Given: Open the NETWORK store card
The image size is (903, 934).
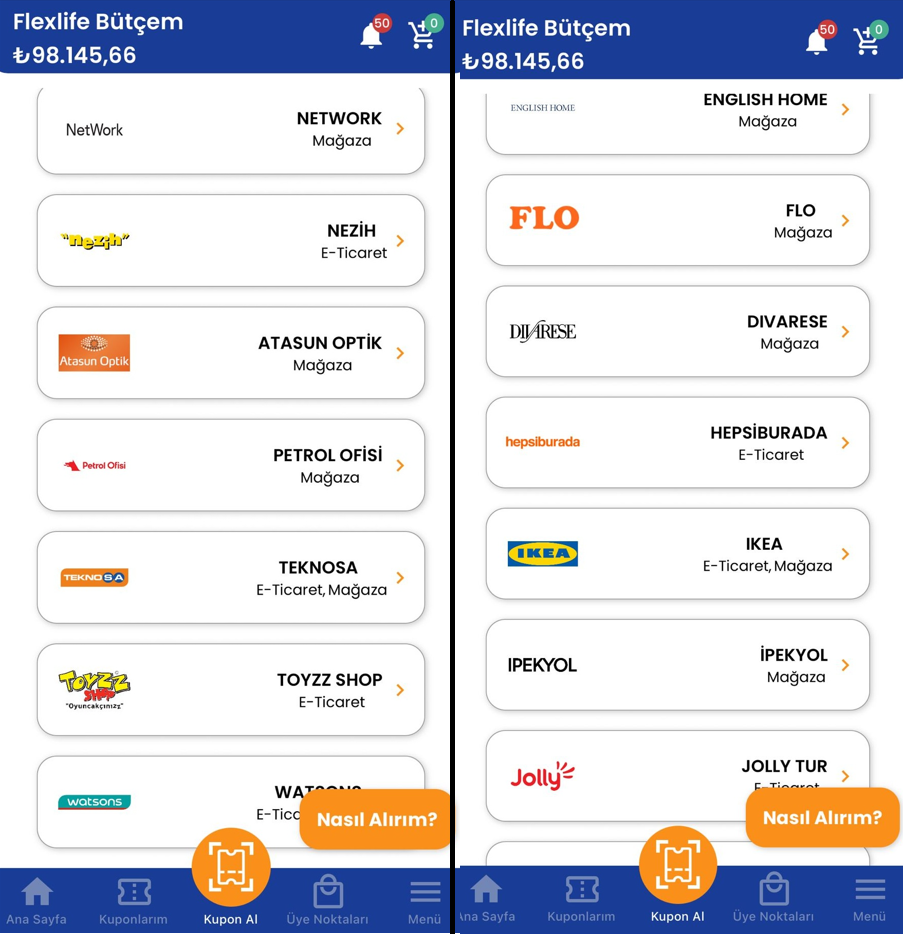Looking at the screenshot, I should (230, 130).
